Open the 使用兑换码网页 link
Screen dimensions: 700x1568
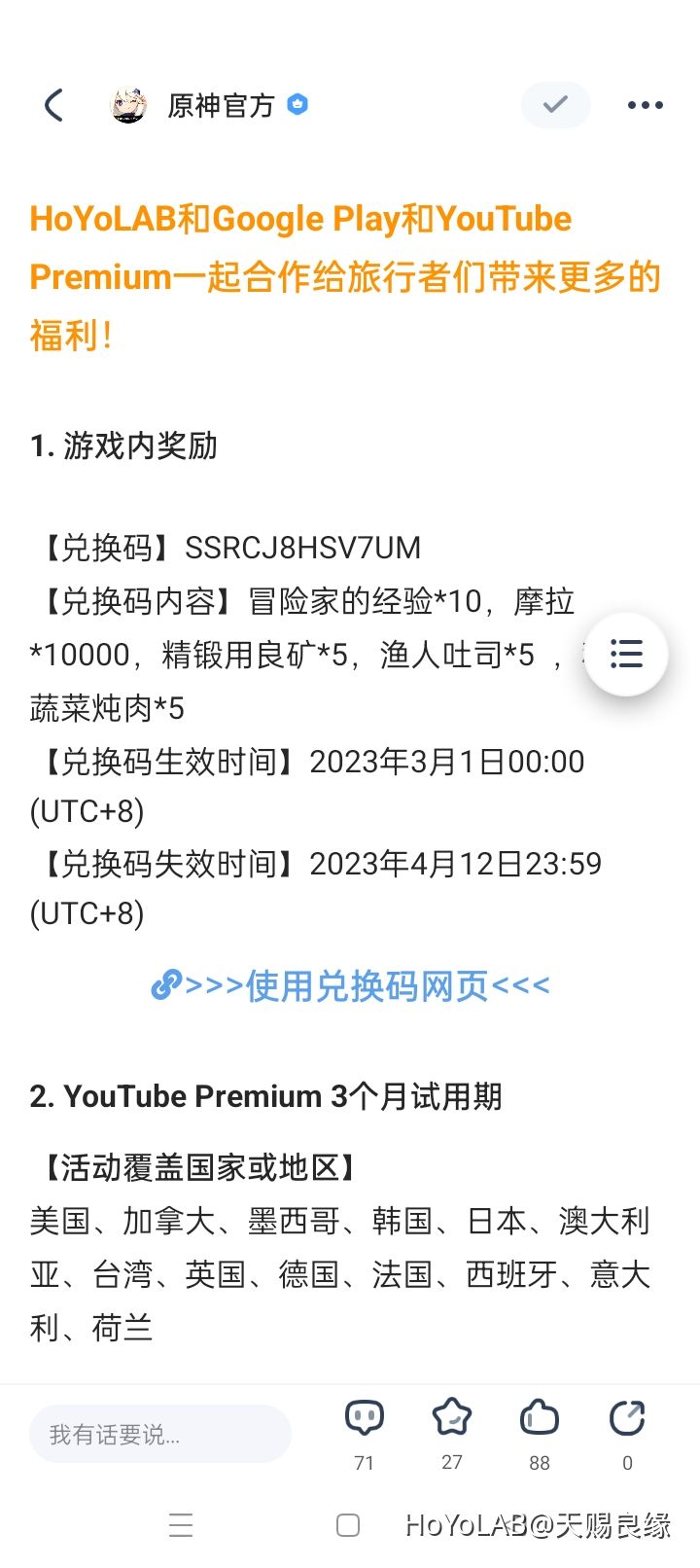pos(350,986)
